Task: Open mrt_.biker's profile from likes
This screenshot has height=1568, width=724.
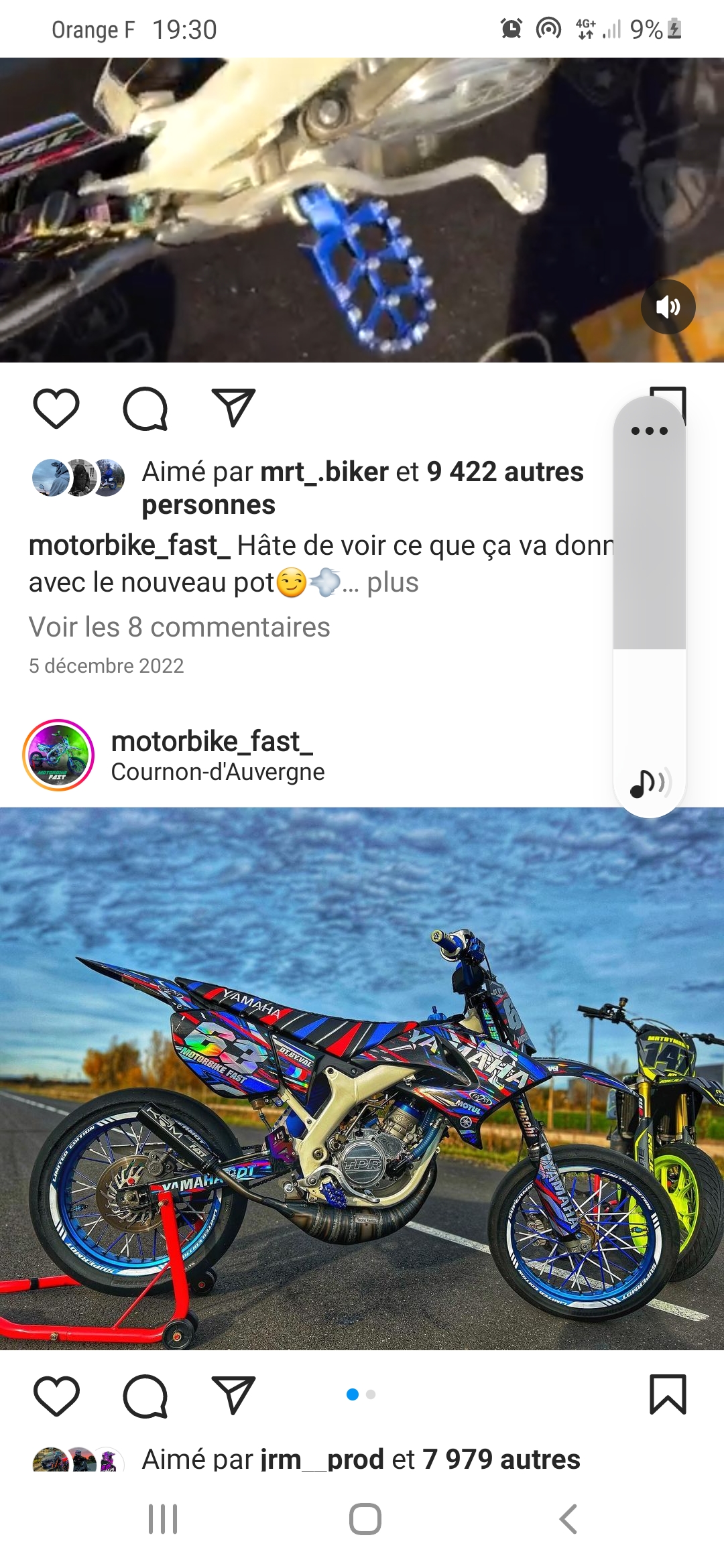Action: 324,472
